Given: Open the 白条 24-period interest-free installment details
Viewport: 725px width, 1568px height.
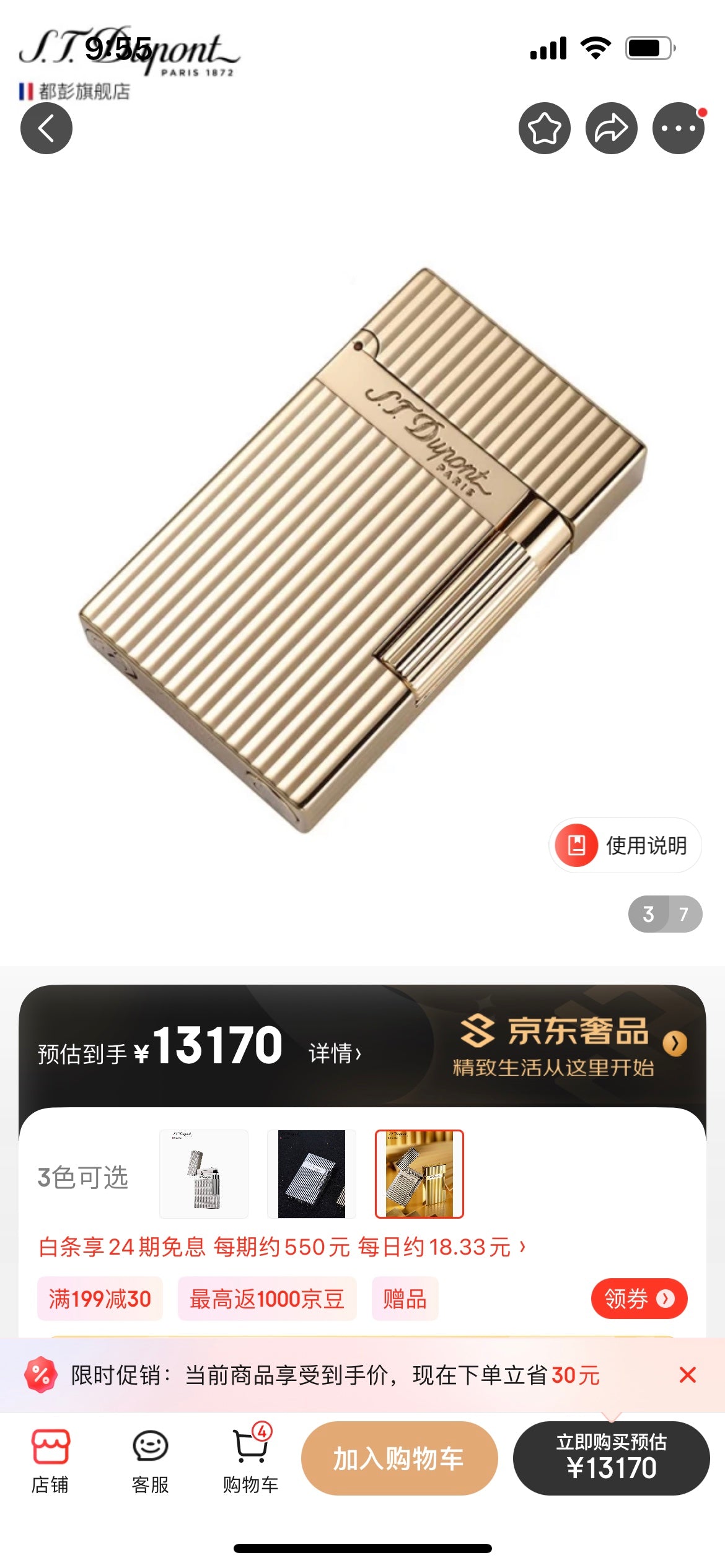Looking at the screenshot, I should 282,1247.
